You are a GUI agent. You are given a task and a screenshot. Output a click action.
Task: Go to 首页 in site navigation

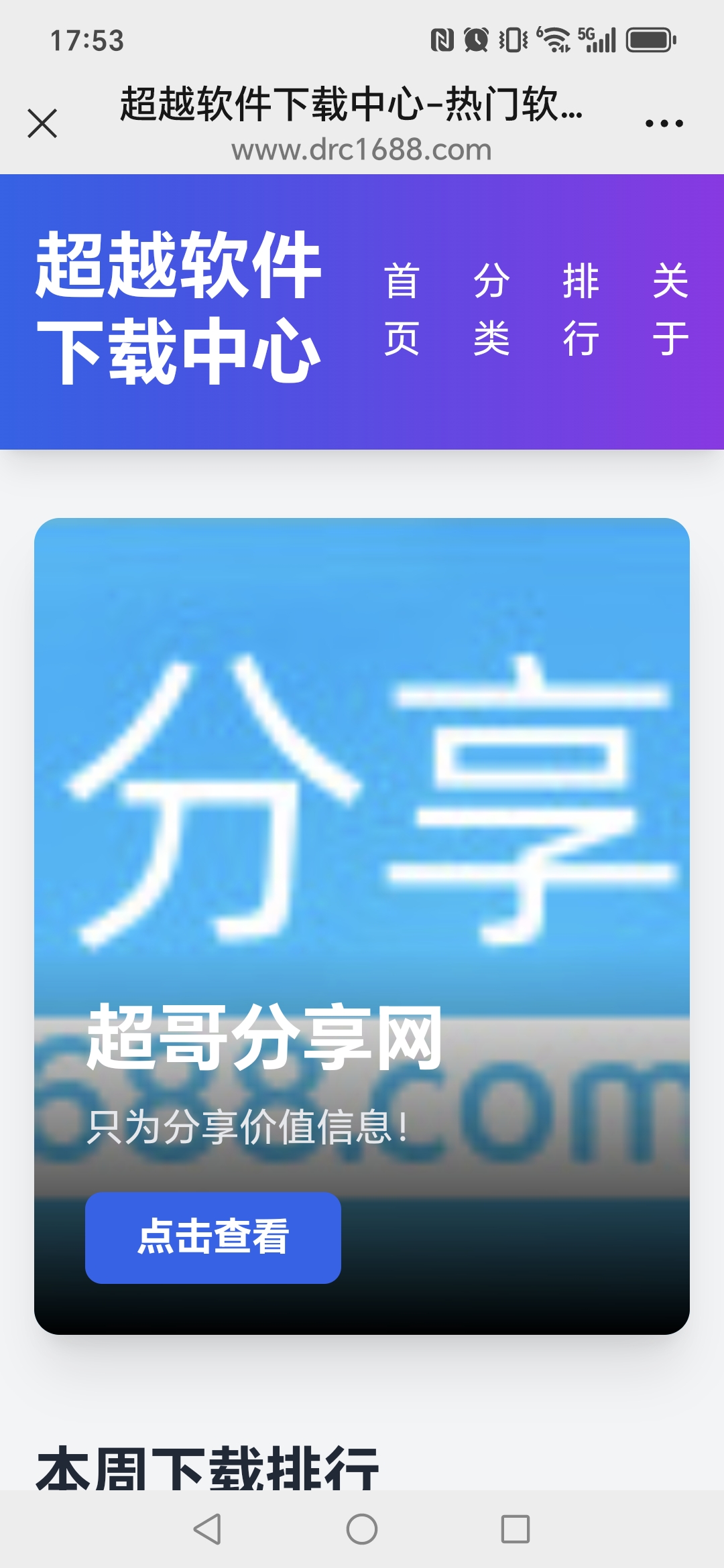tap(402, 310)
